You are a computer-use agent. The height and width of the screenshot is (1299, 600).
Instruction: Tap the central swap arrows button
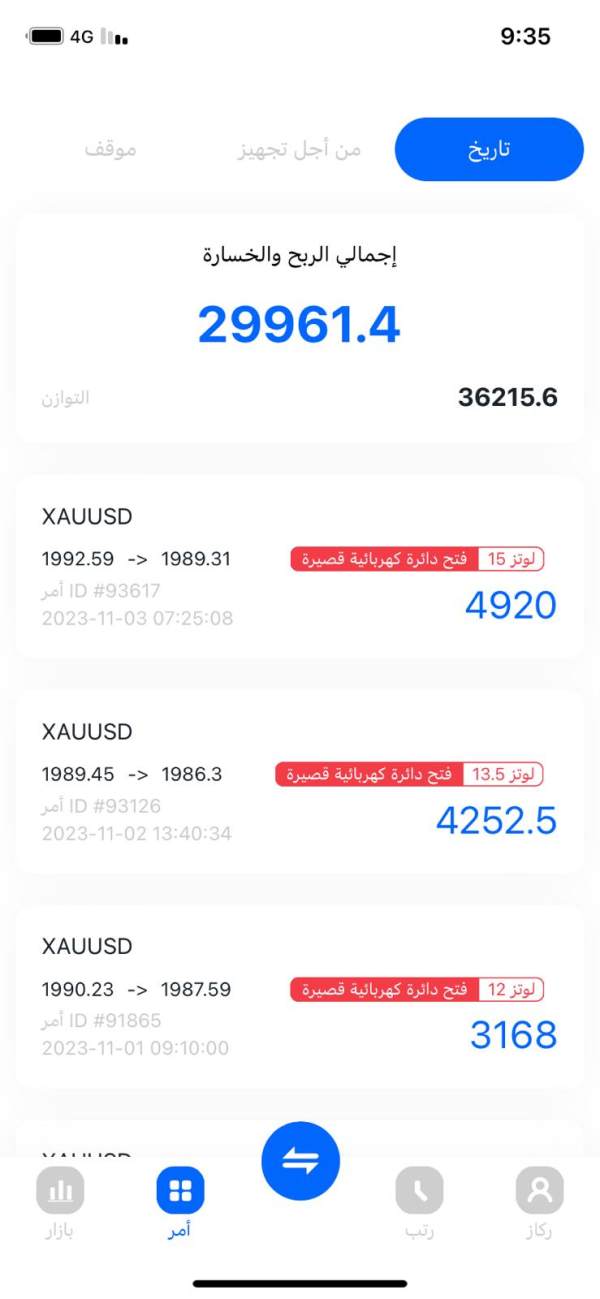pyautogui.click(x=300, y=1161)
